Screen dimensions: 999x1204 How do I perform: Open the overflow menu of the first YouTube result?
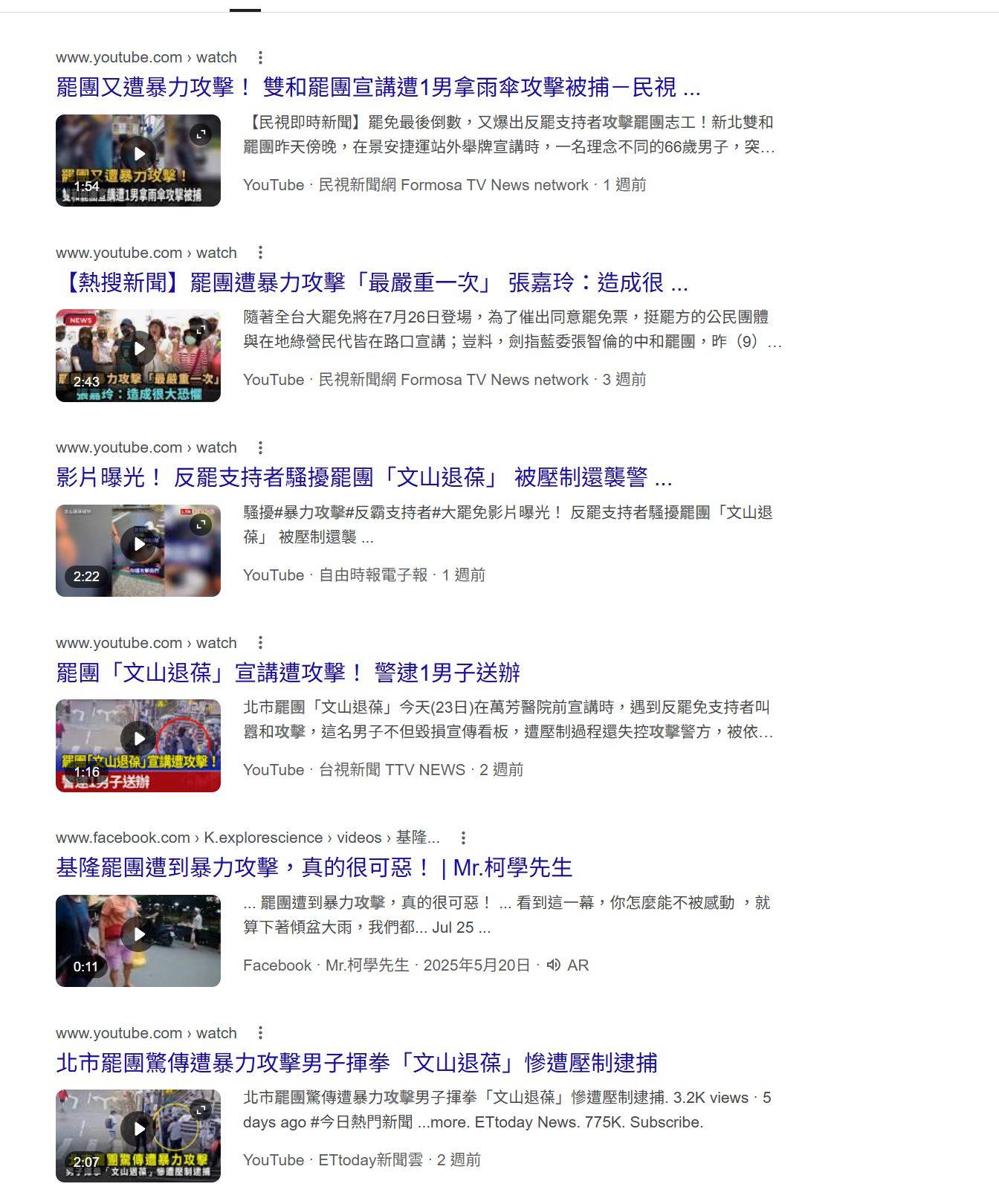coord(260,57)
